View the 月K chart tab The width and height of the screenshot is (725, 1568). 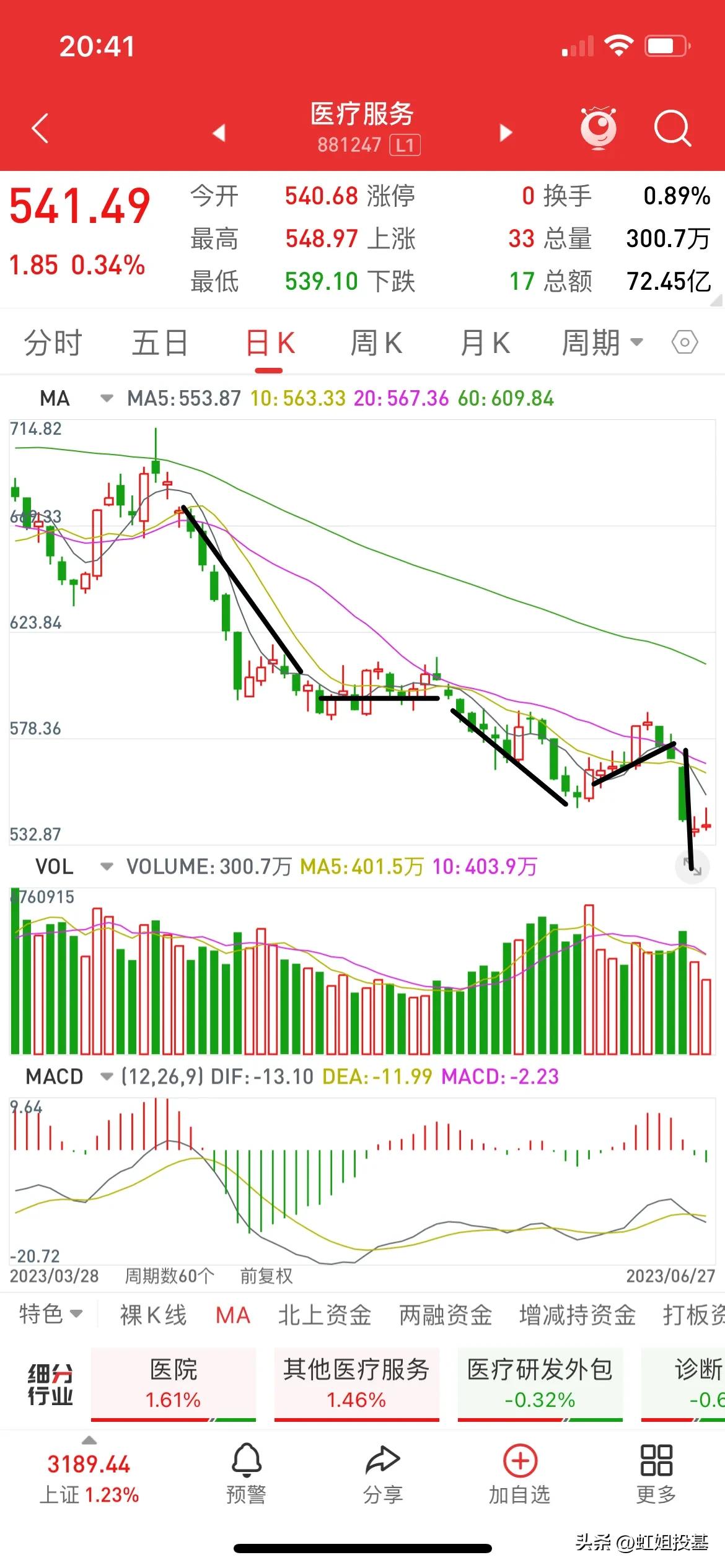pos(485,343)
